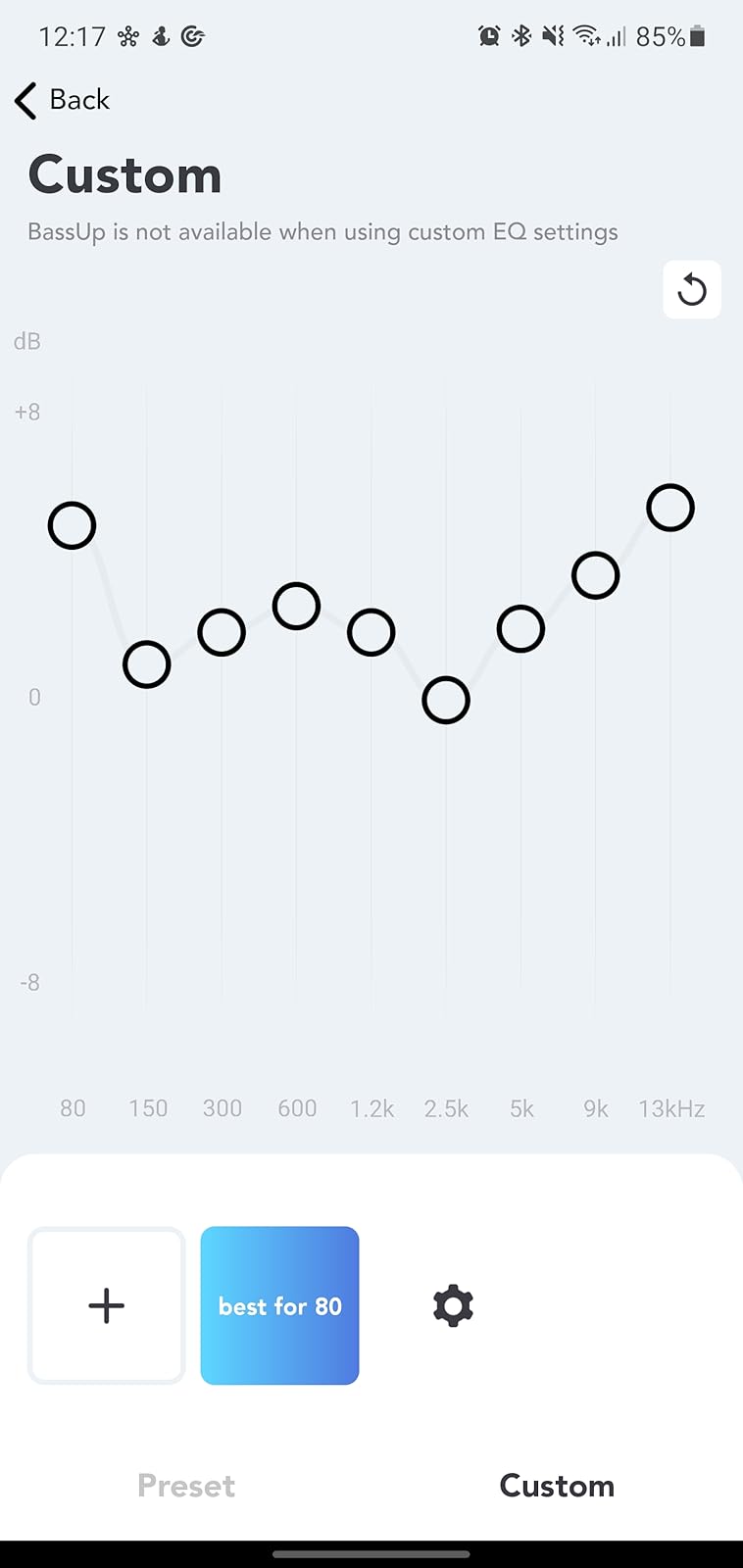Screen dimensions: 743x1568
Task: Tap the 9k band handle
Action: [595, 575]
